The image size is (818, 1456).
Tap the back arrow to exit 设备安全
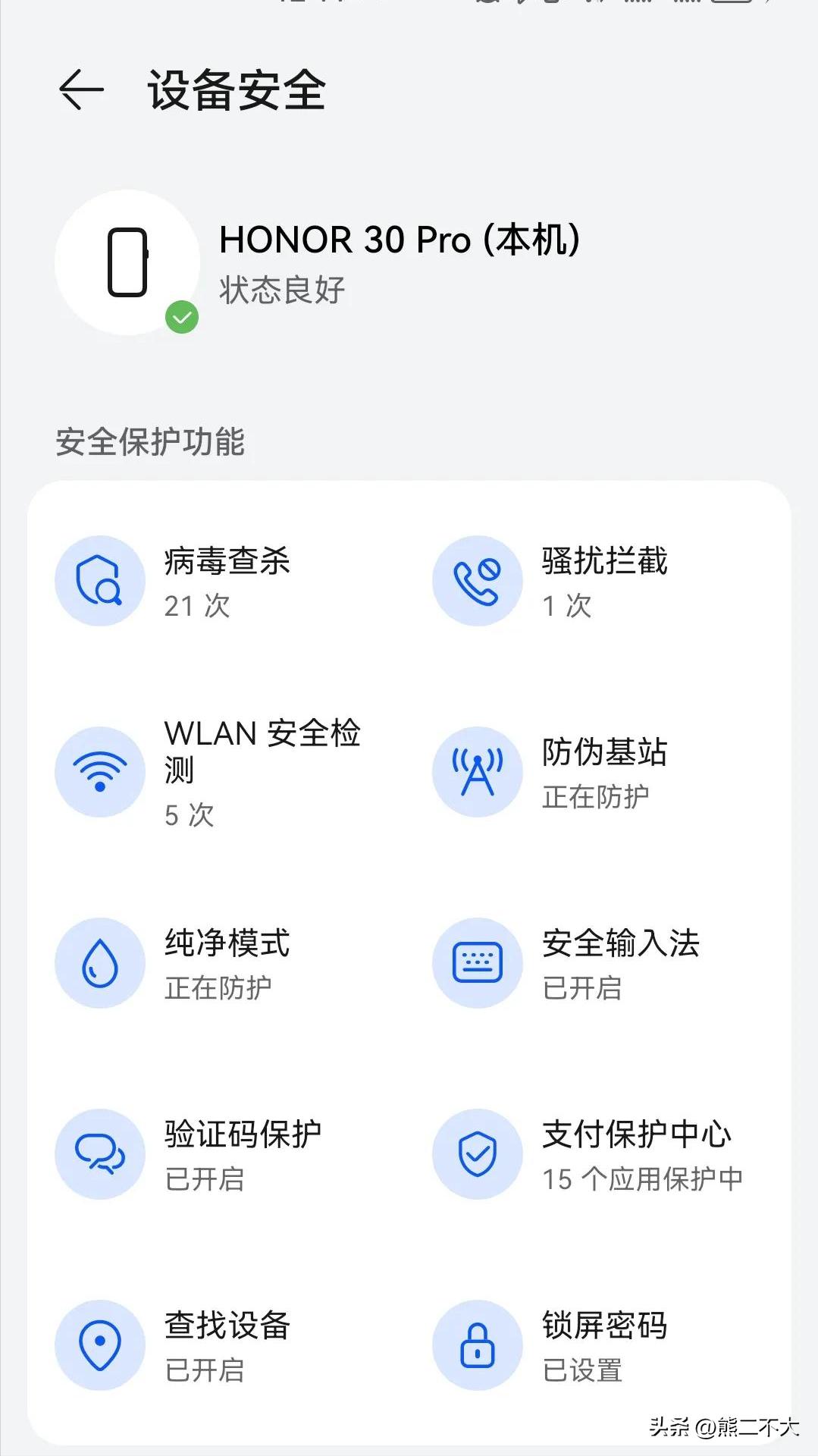[x=80, y=89]
